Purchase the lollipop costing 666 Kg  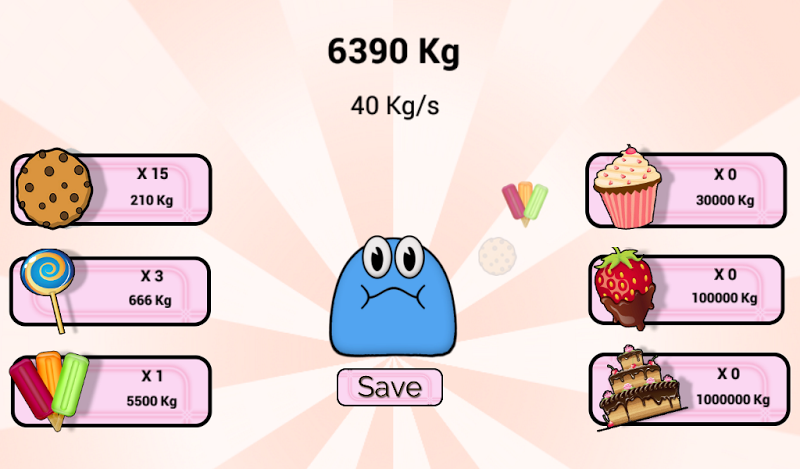coord(110,290)
